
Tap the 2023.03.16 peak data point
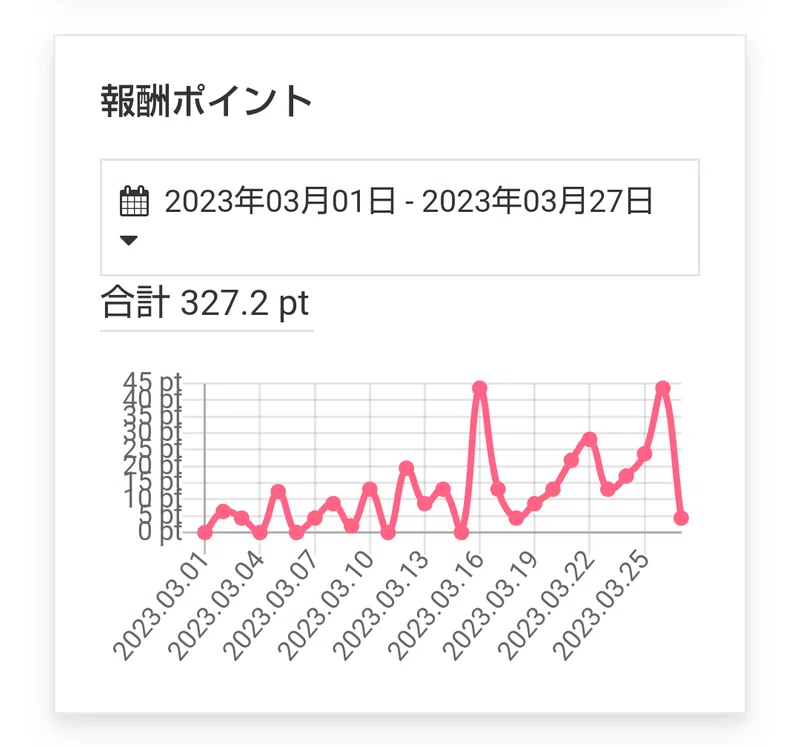480,388
